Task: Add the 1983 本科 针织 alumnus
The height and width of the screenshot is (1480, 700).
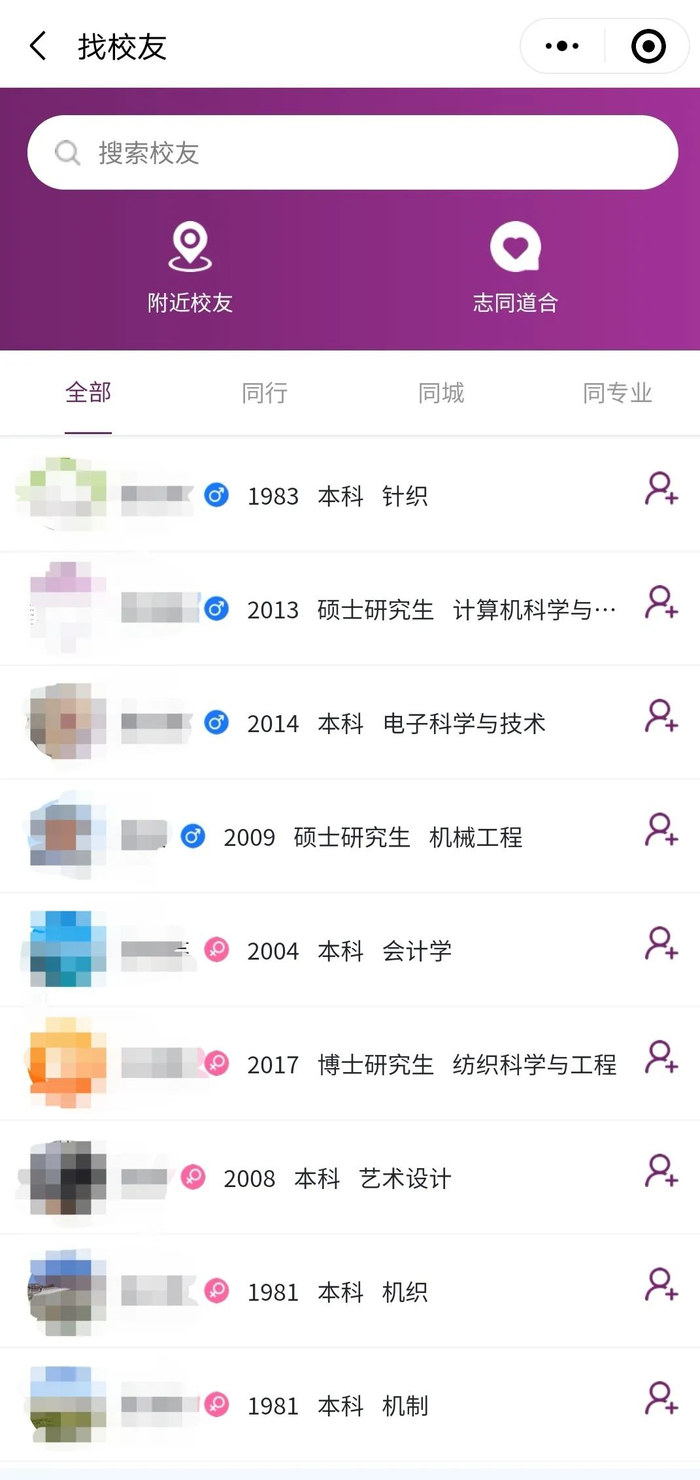Action: 661,489
